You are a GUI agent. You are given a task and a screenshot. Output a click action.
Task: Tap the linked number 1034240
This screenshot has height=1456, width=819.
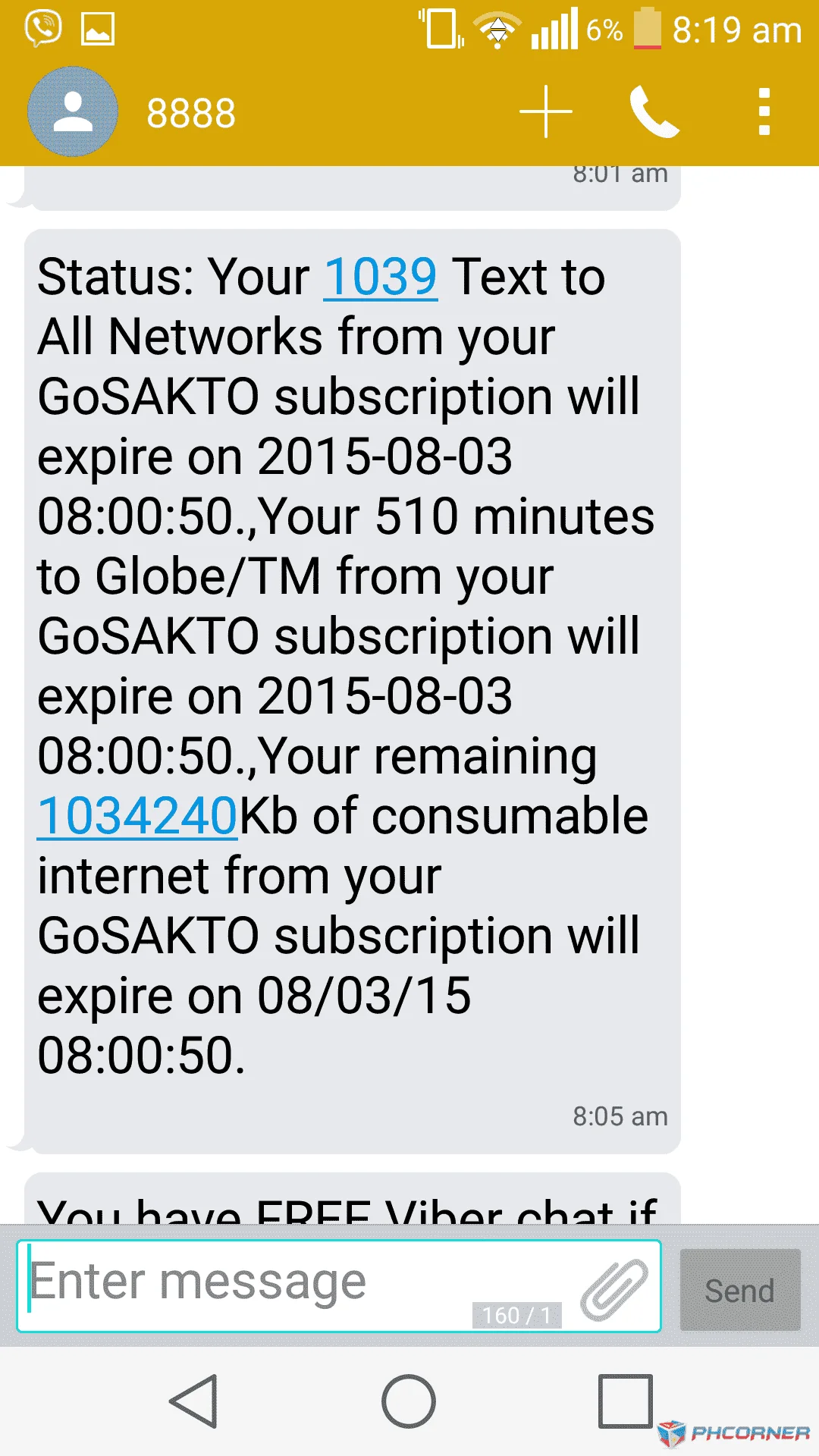coord(137,816)
